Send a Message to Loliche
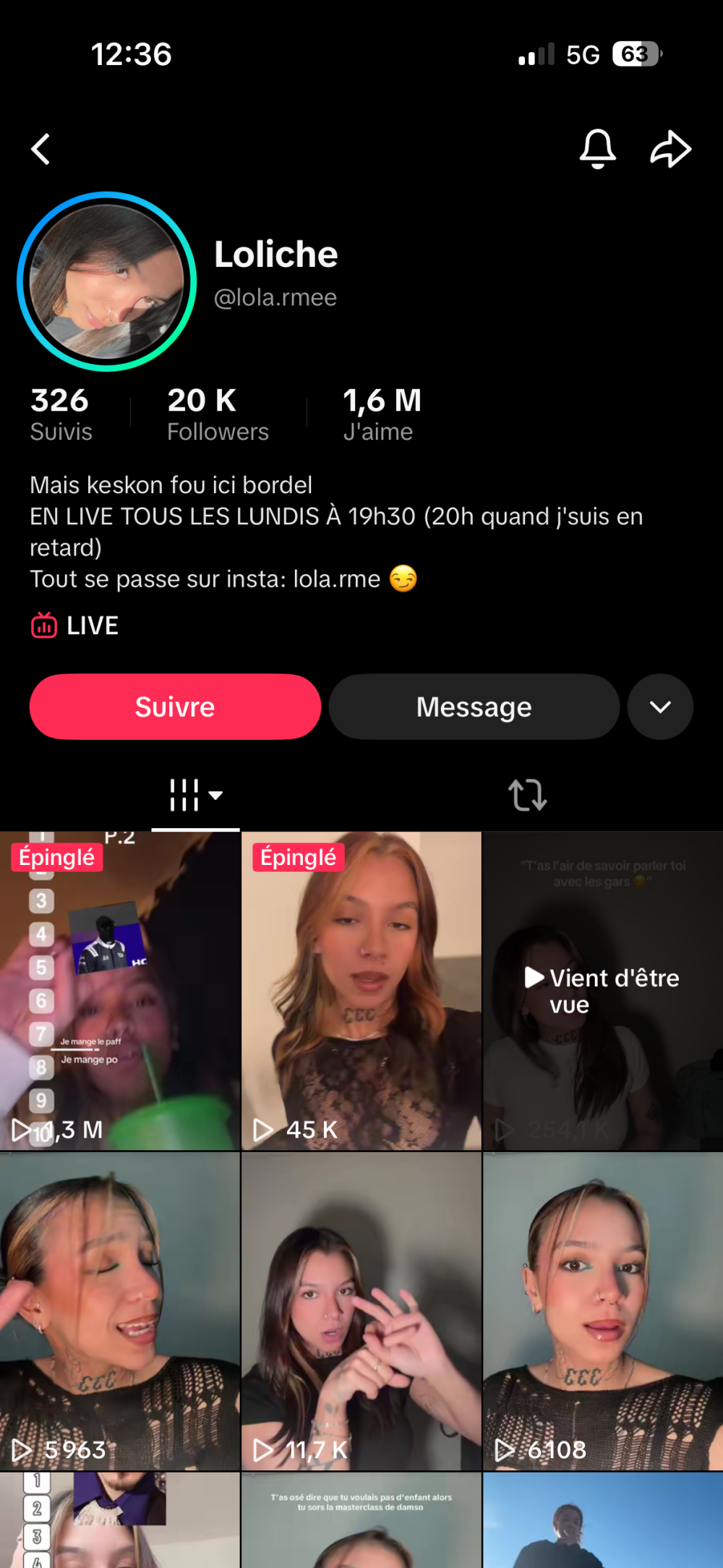 click(x=474, y=707)
